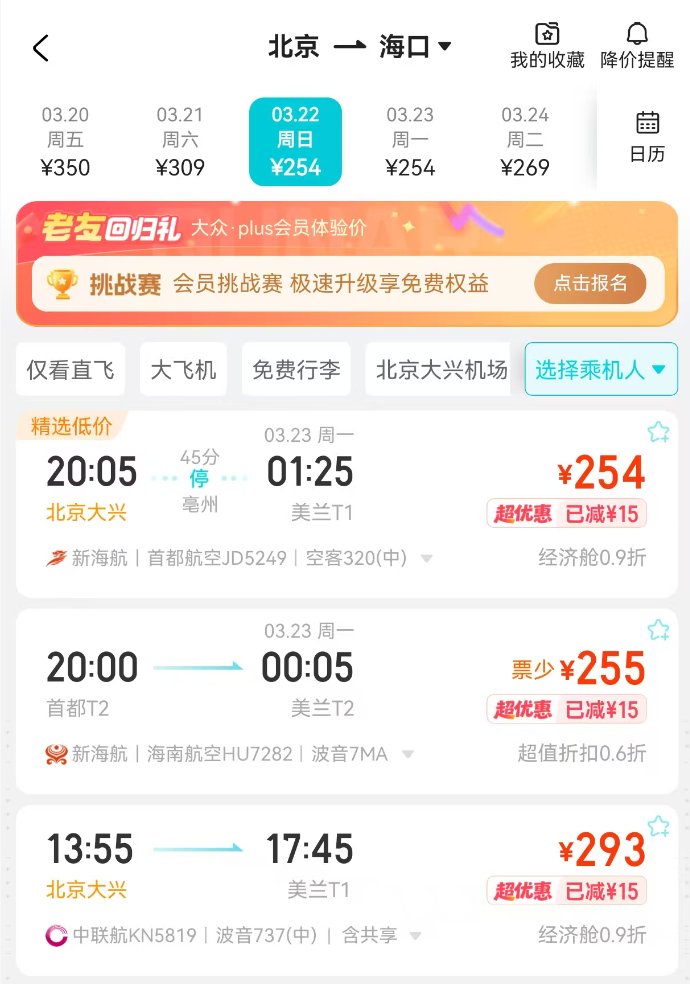Open the 日历 calendar
This screenshot has width=690, height=984.
click(x=647, y=137)
